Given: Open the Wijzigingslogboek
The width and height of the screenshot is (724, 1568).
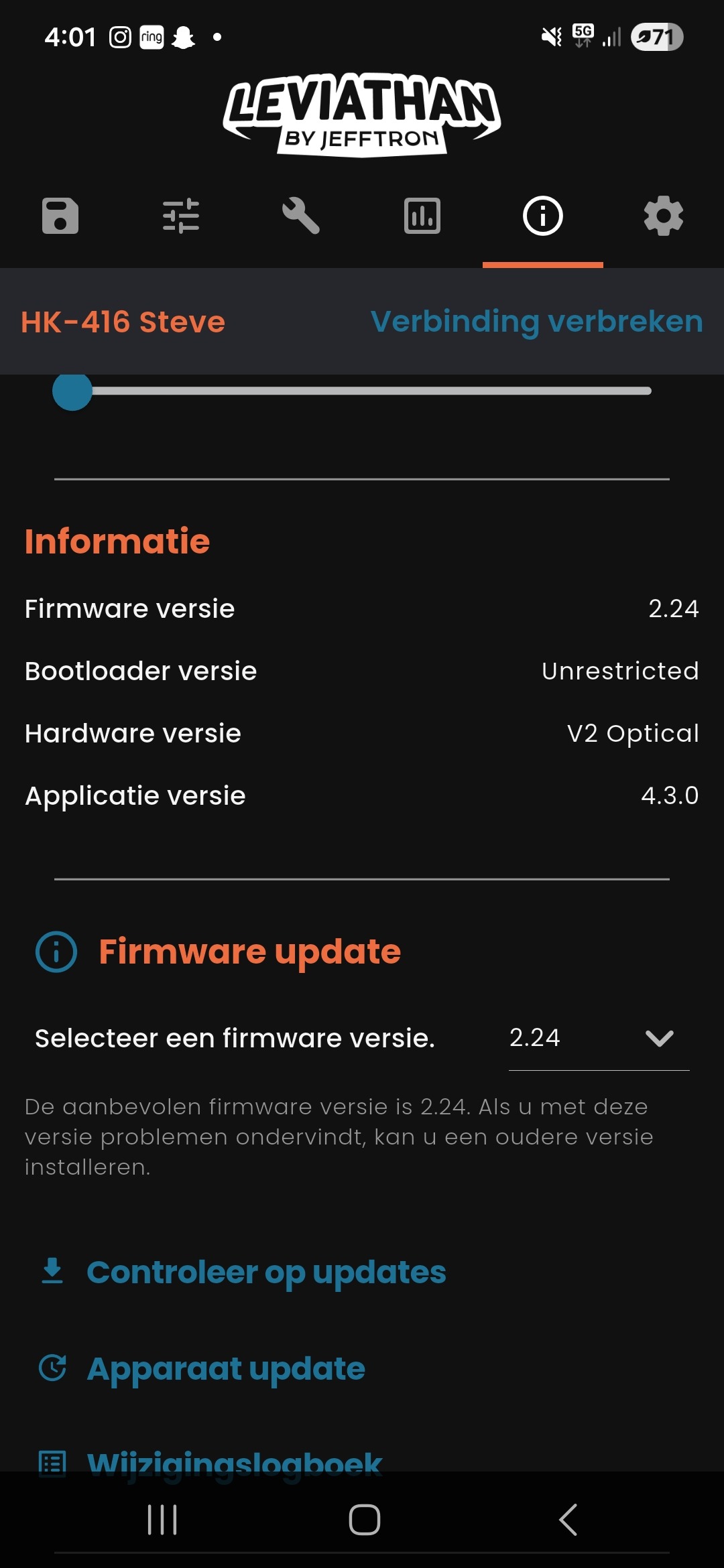Looking at the screenshot, I should tap(233, 1462).
